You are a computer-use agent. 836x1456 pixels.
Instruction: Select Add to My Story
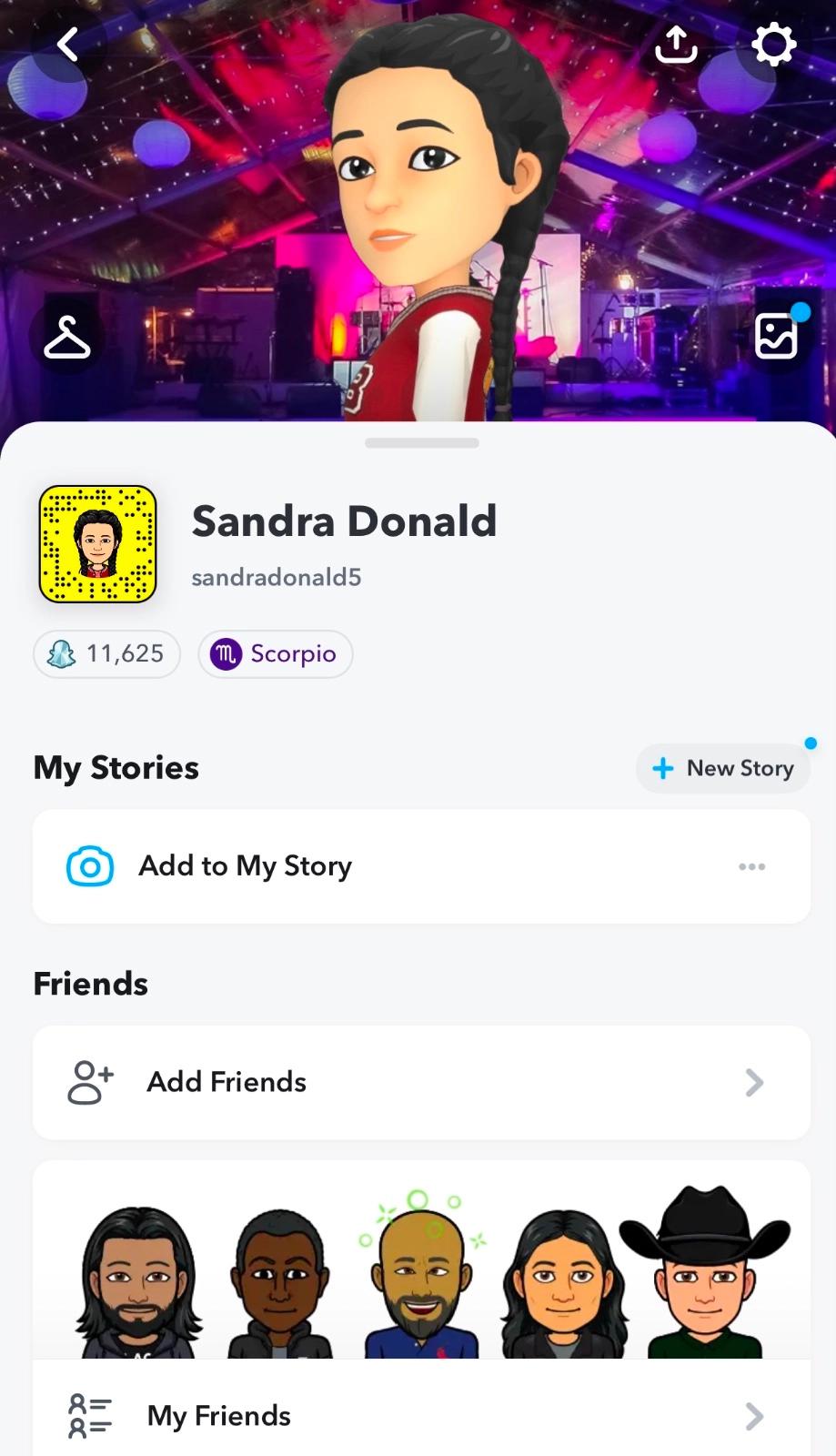pos(246,865)
